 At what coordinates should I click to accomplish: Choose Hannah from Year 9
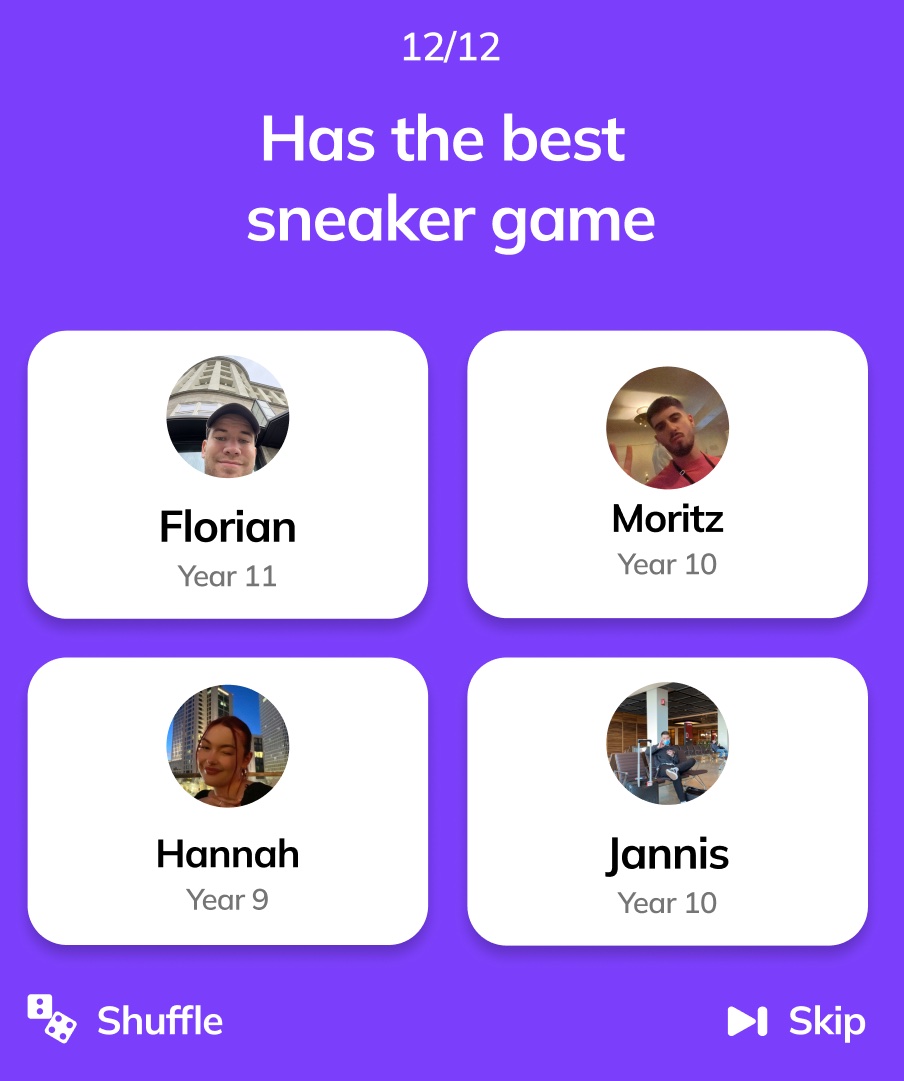tap(227, 800)
